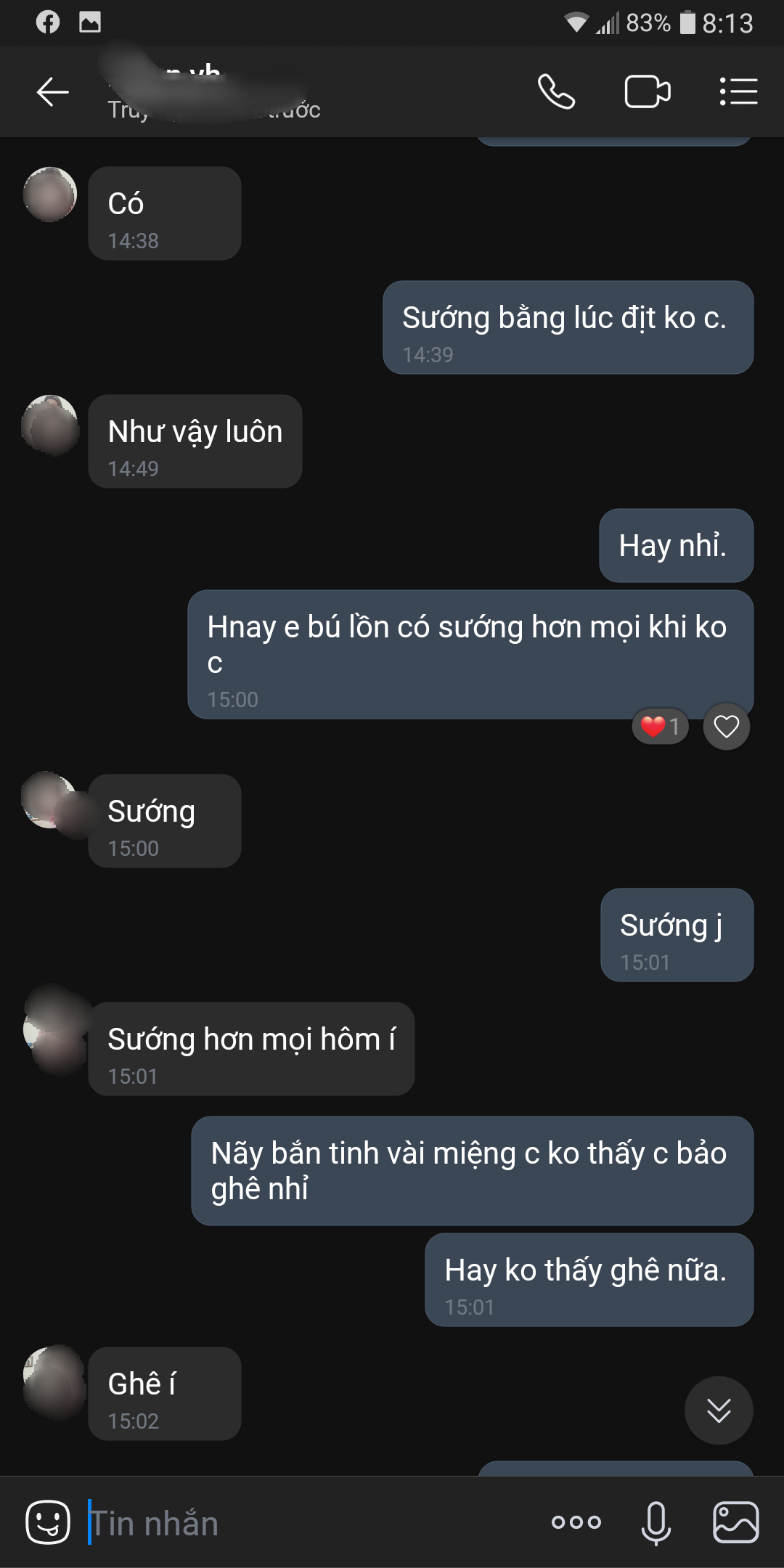Open the chat options menu
Viewport: 784px width, 1568px height.
(x=738, y=92)
